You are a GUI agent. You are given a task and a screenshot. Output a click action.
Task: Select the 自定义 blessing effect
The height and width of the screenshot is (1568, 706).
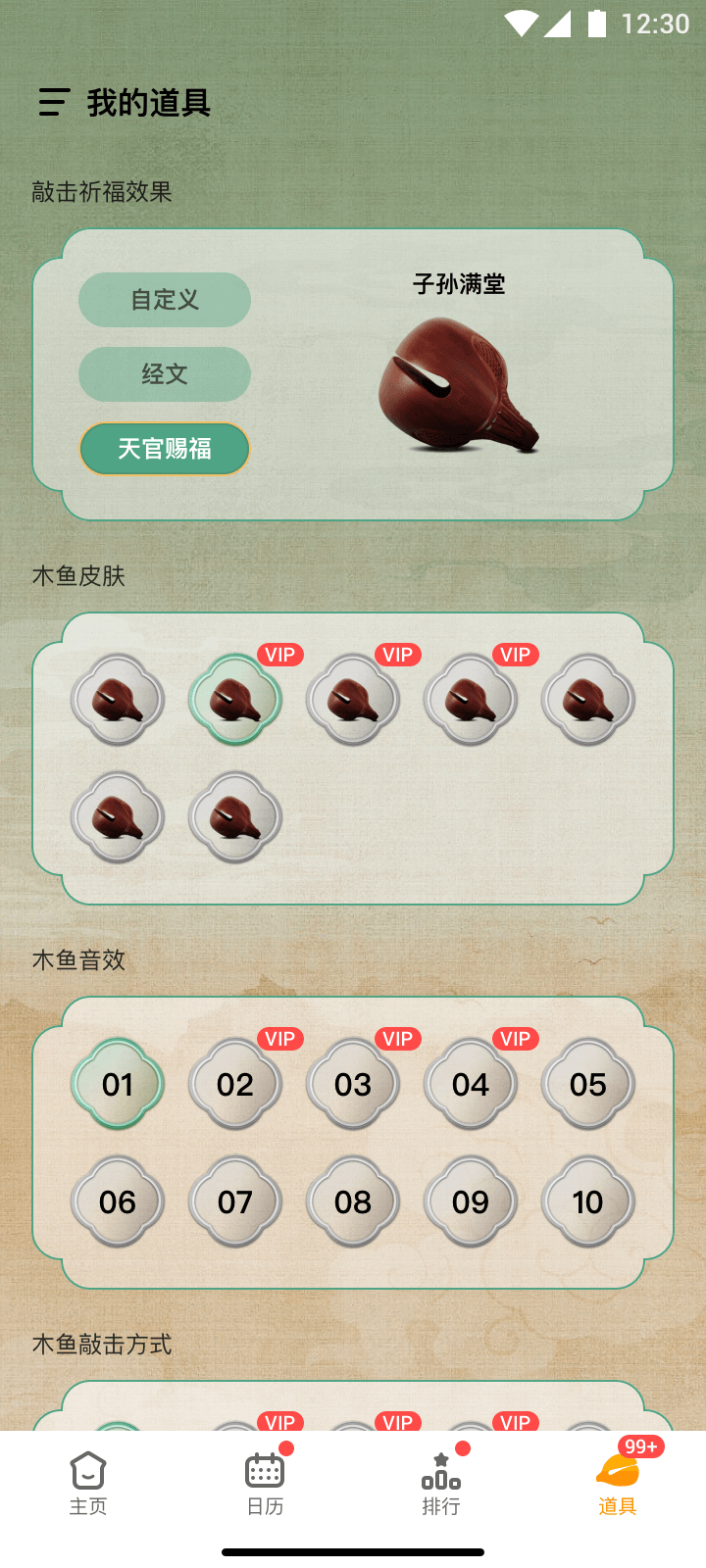(x=165, y=300)
